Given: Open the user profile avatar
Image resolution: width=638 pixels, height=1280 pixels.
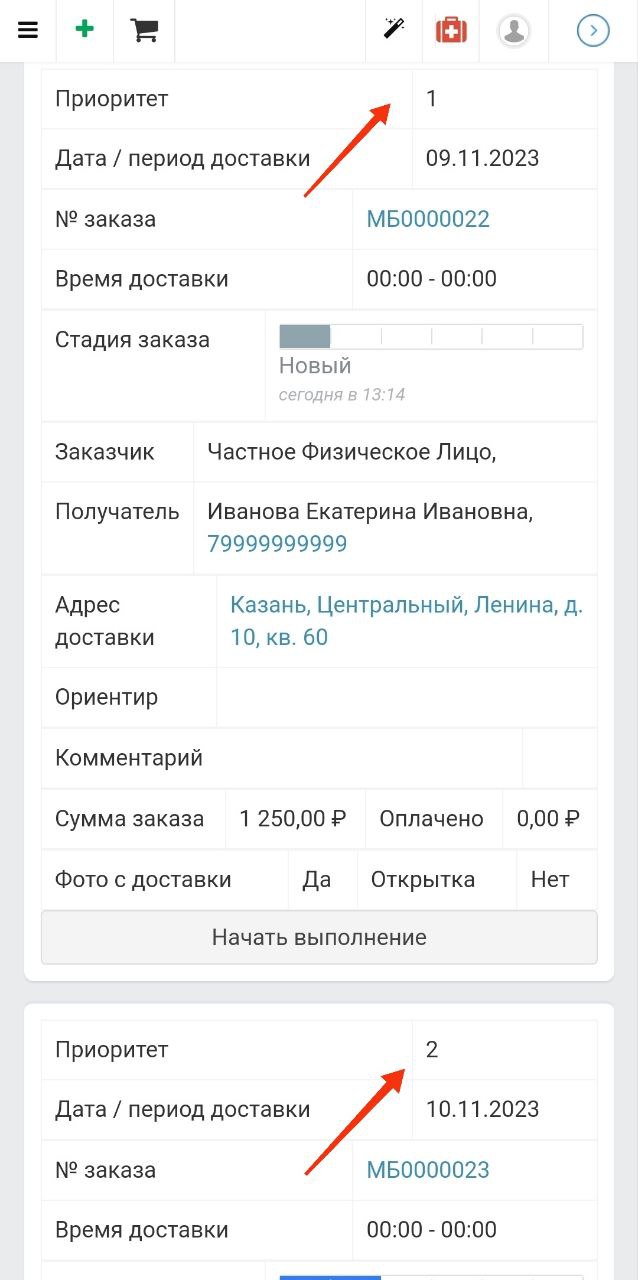Looking at the screenshot, I should tap(514, 31).
